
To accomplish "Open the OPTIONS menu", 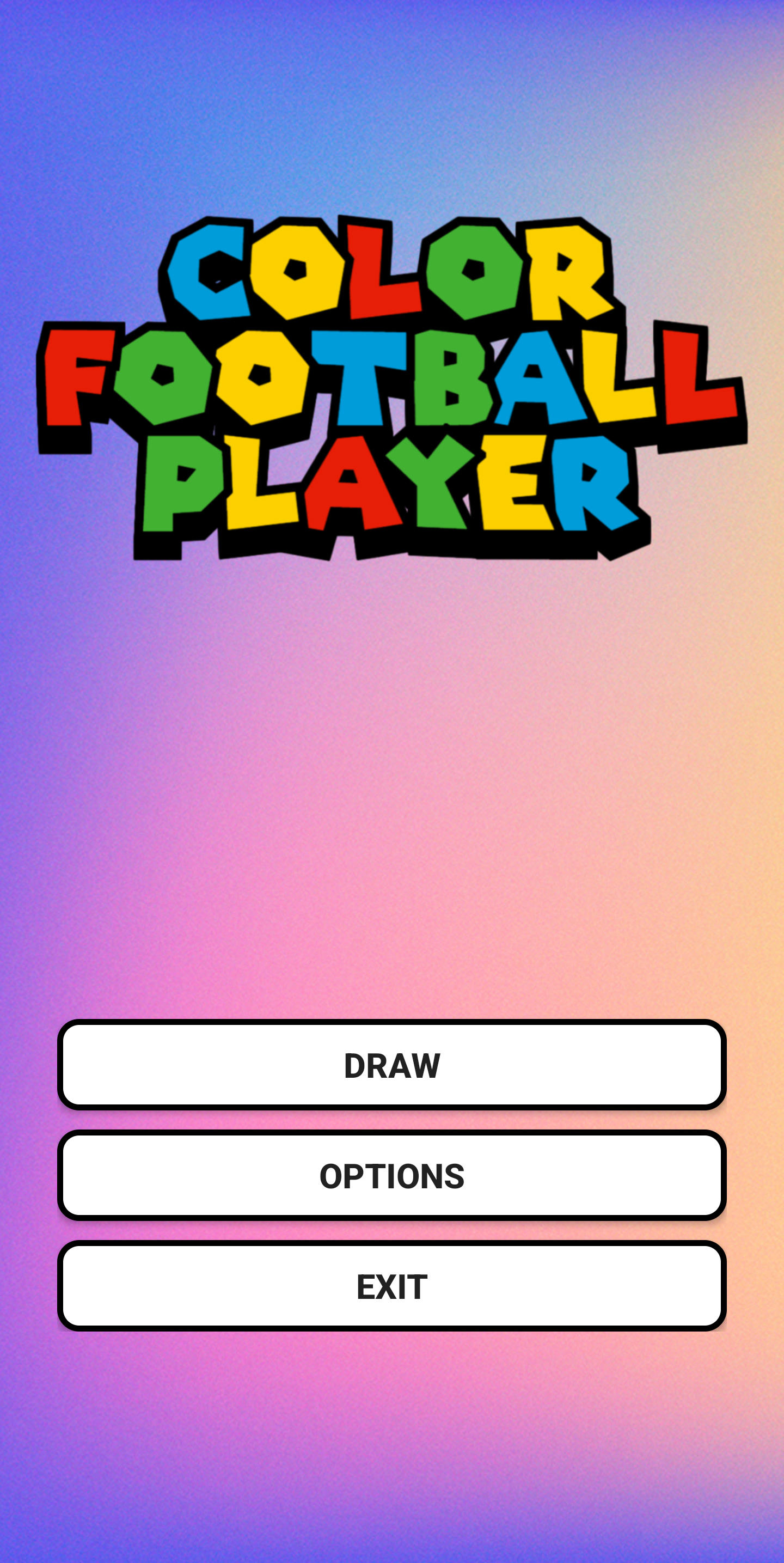I will 392,1176.
